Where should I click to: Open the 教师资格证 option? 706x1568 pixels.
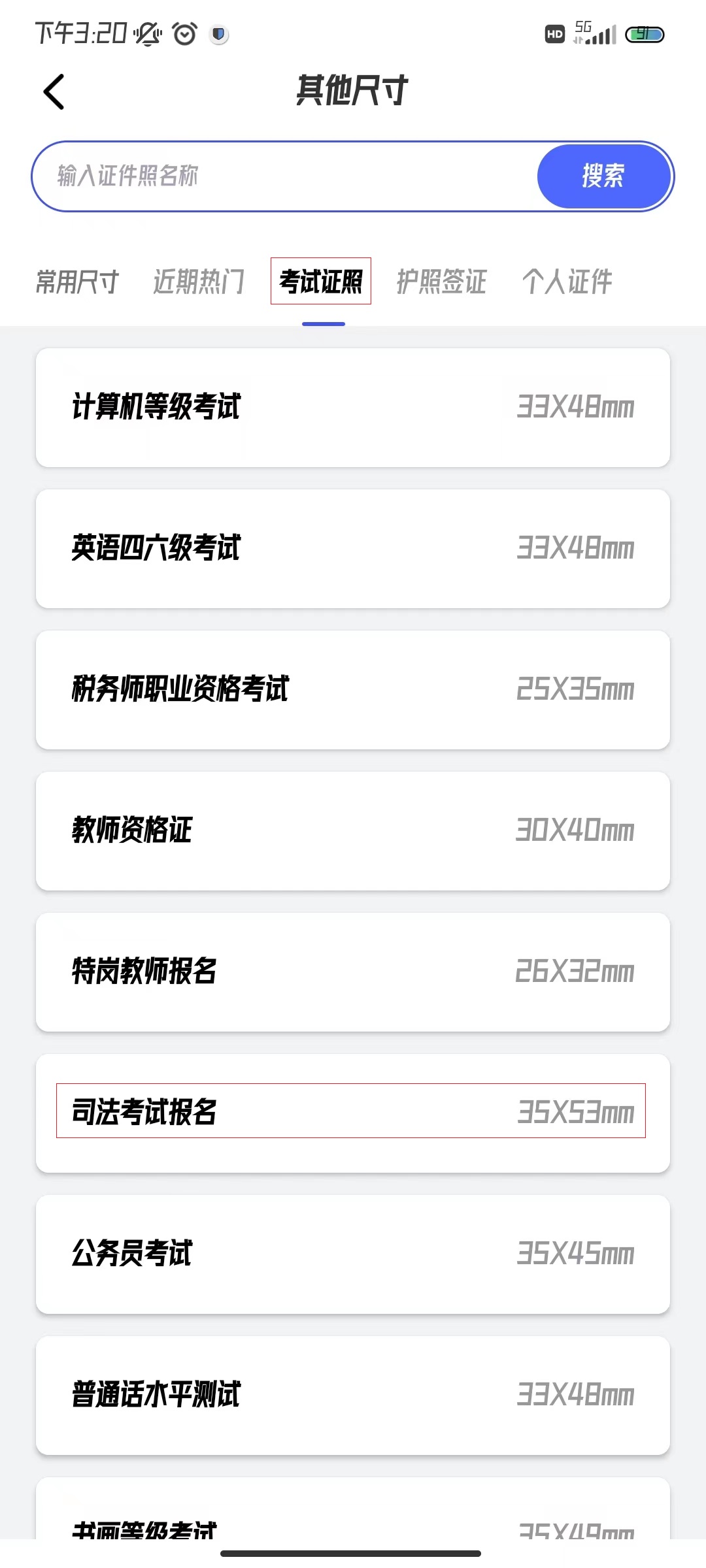[x=352, y=830]
